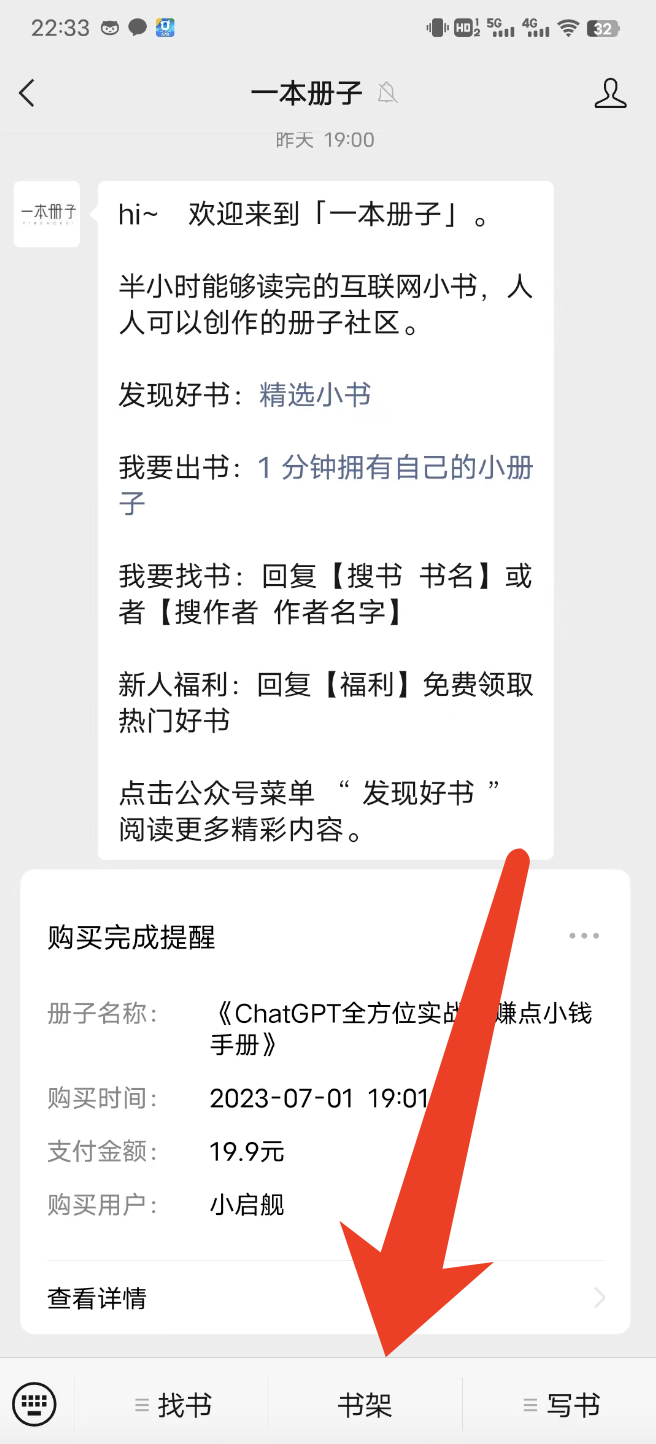This screenshot has height=1444, width=656.
Task: Open 1 分钟拥有自己的小册子 link
Action: [x=395, y=468]
